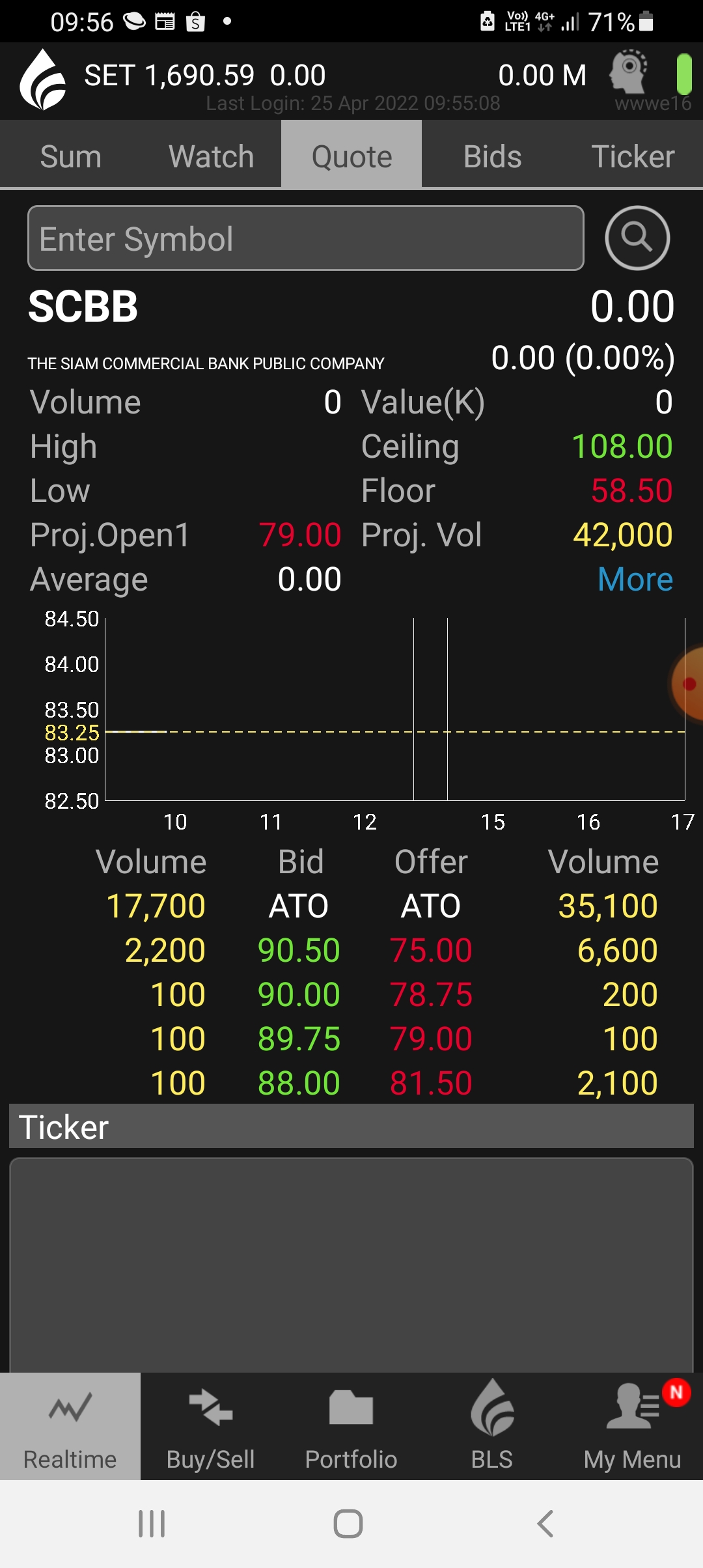Tap the head-with-gear icon

628,72
